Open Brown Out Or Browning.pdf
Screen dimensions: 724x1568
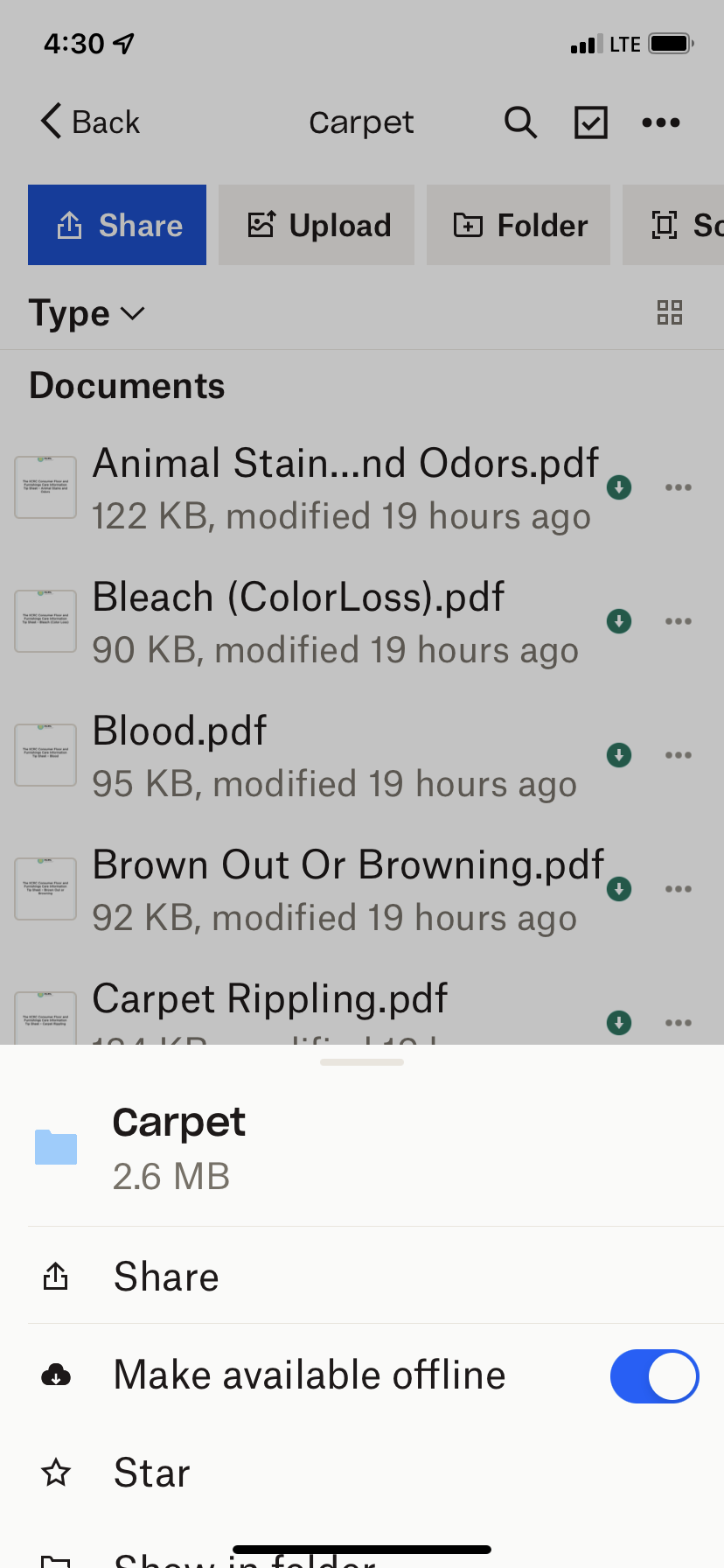pyautogui.click(x=345, y=889)
